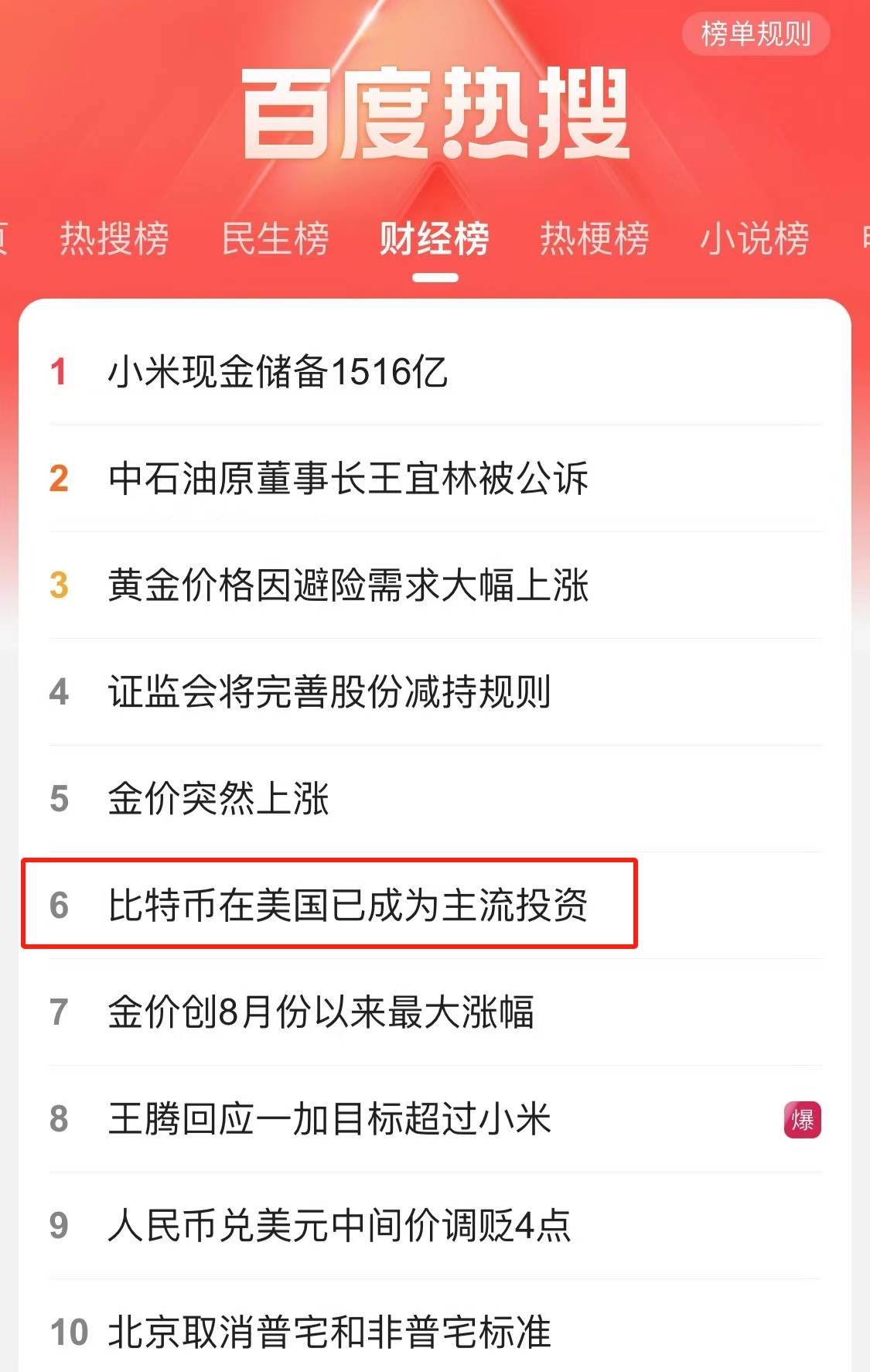Open the story 王腾回应一加目标超过小米

[x=329, y=1119]
